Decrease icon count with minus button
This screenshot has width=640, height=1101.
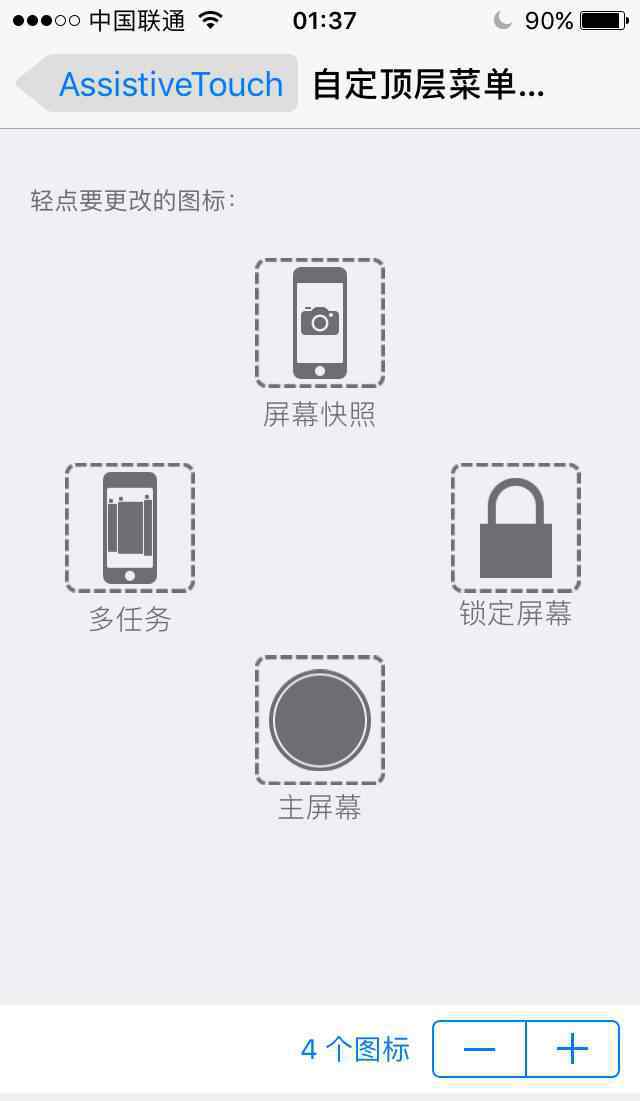point(479,1049)
